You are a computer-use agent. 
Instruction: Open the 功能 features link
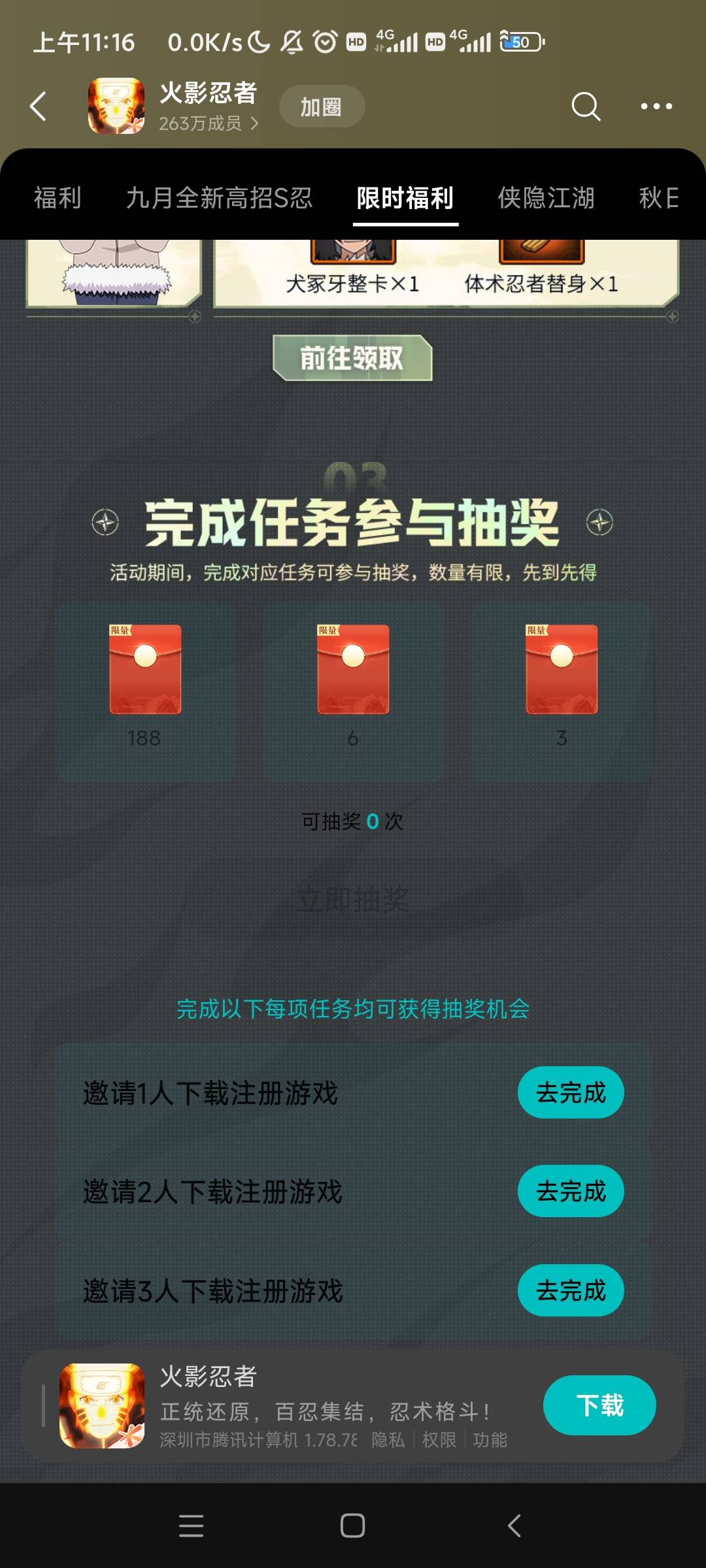coord(490,1440)
